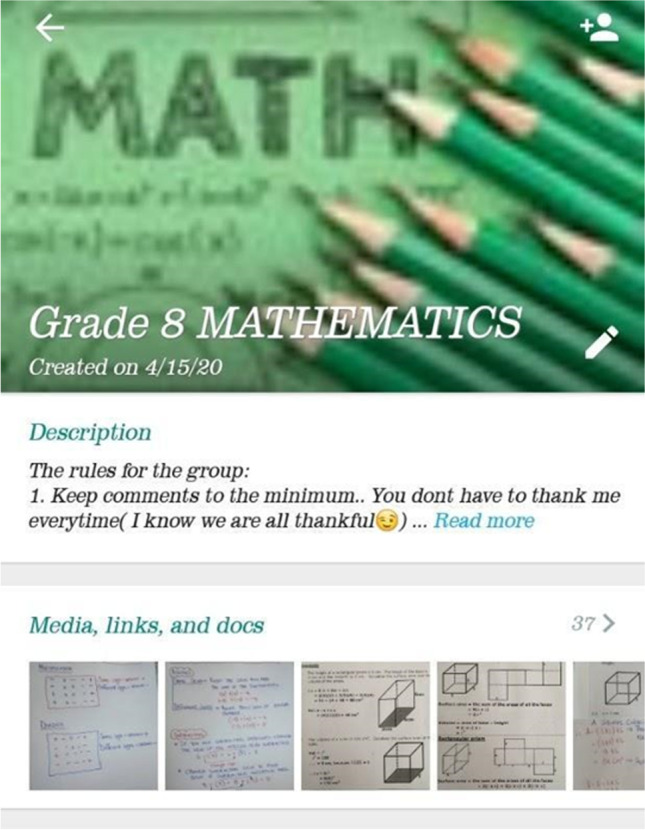View the group photo with MATH pencils

tap(300, 180)
